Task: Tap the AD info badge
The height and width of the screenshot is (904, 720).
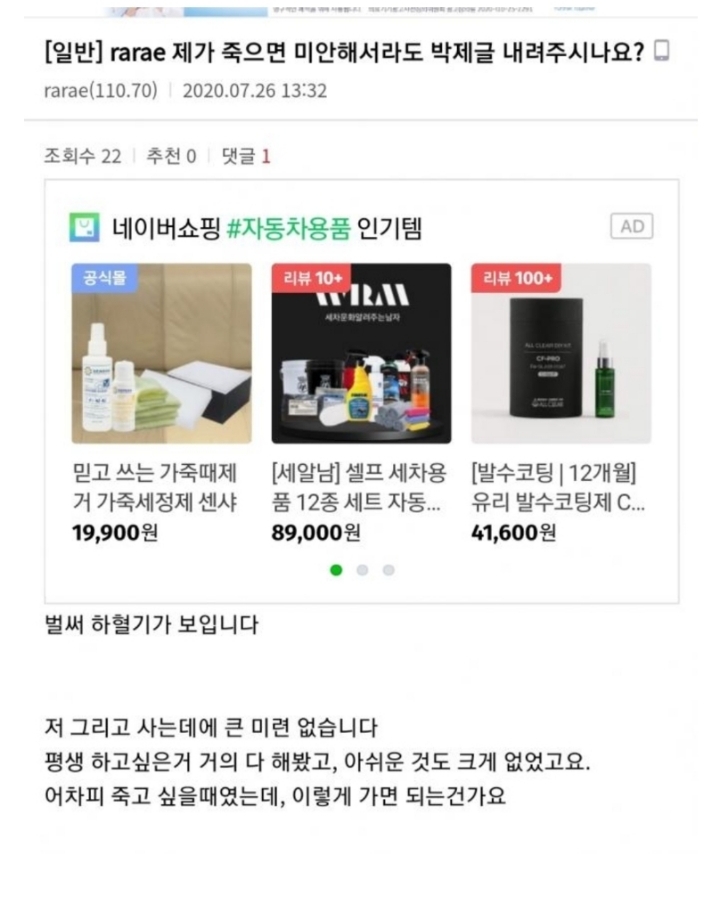Action: tap(631, 226)
